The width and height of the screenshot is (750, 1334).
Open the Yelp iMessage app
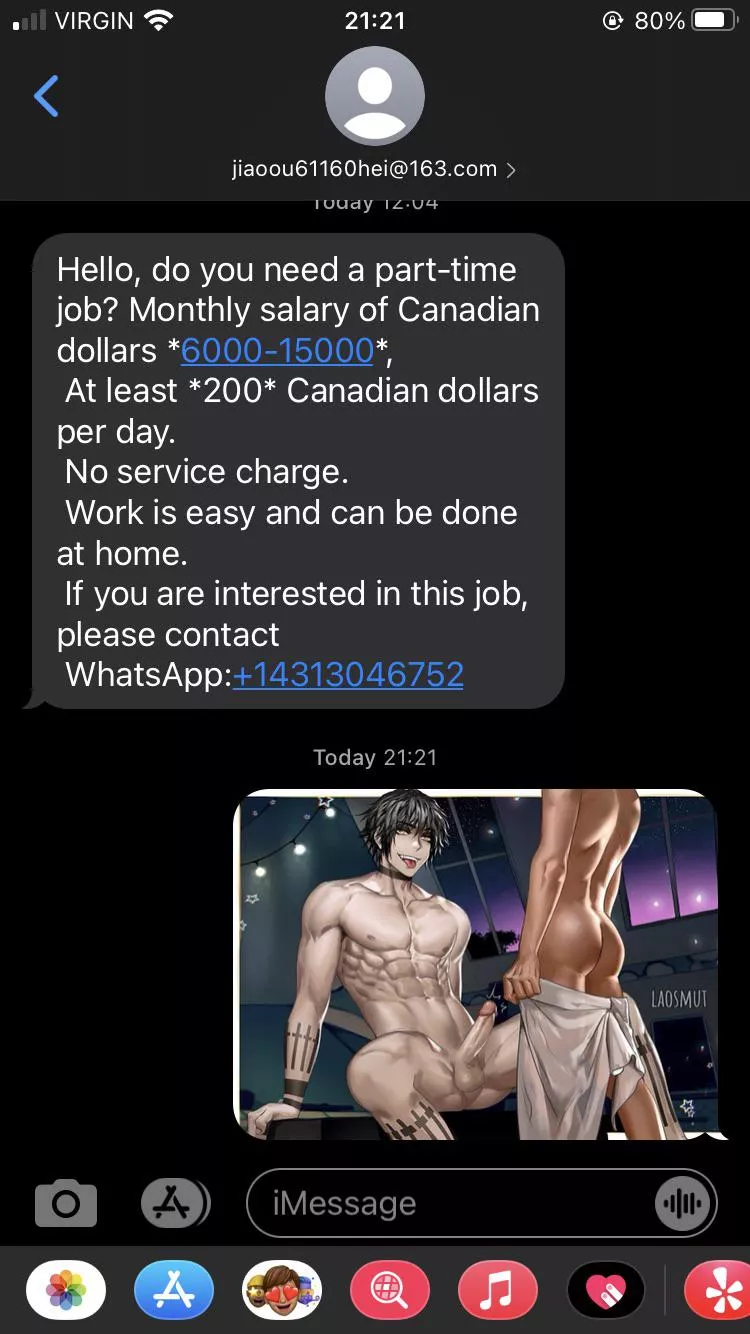point(718,1291)
